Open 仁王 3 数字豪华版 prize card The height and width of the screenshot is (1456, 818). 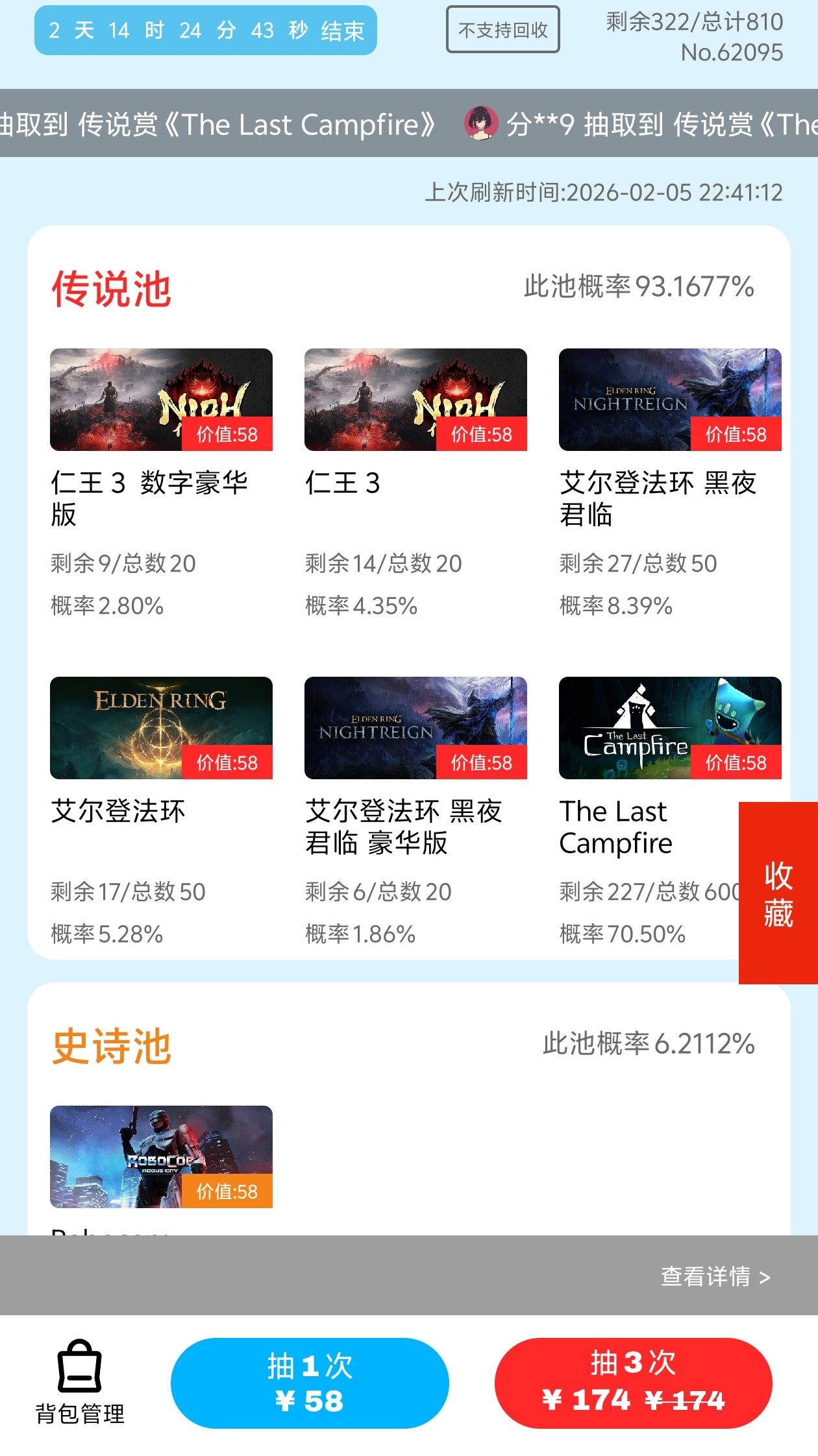(x=161, y=400)
